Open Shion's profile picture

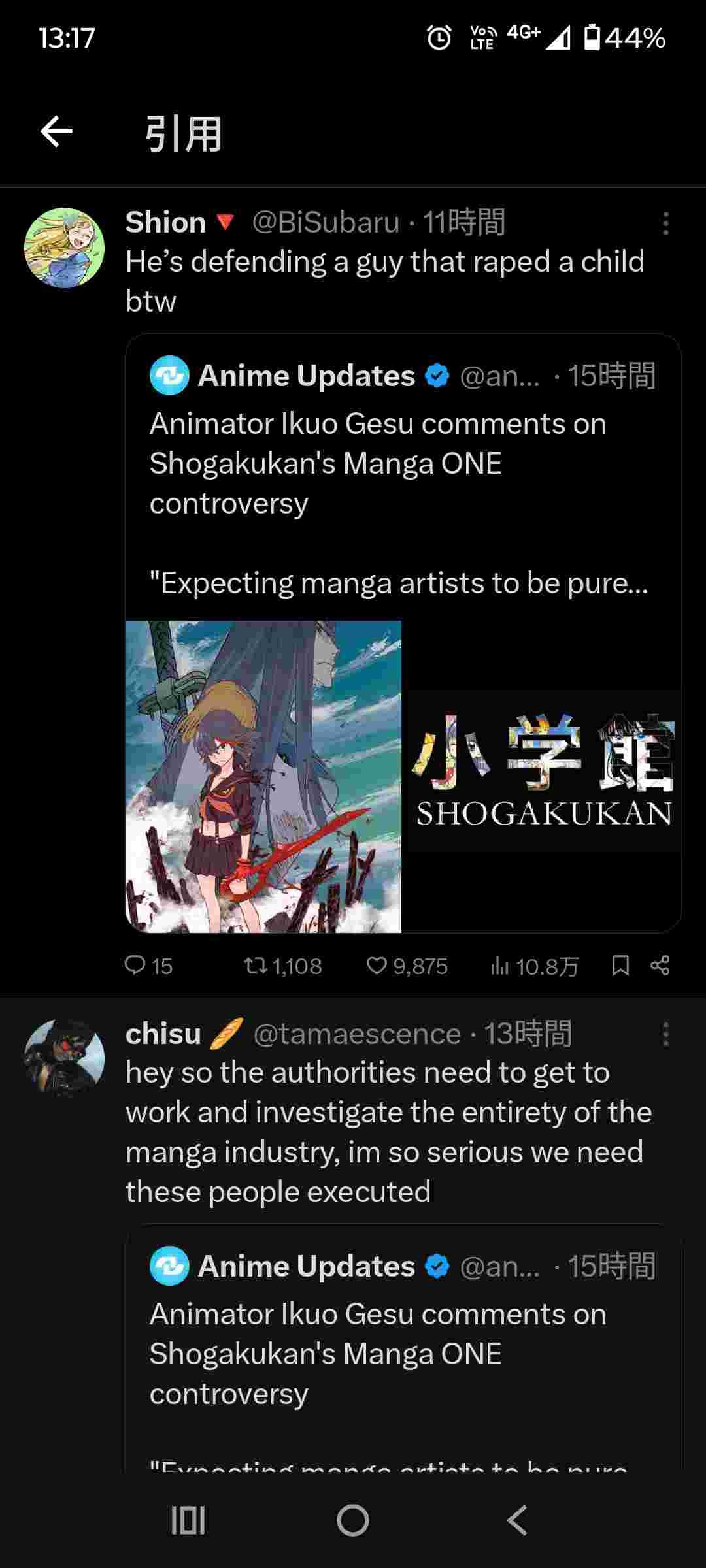coord(64,248)
